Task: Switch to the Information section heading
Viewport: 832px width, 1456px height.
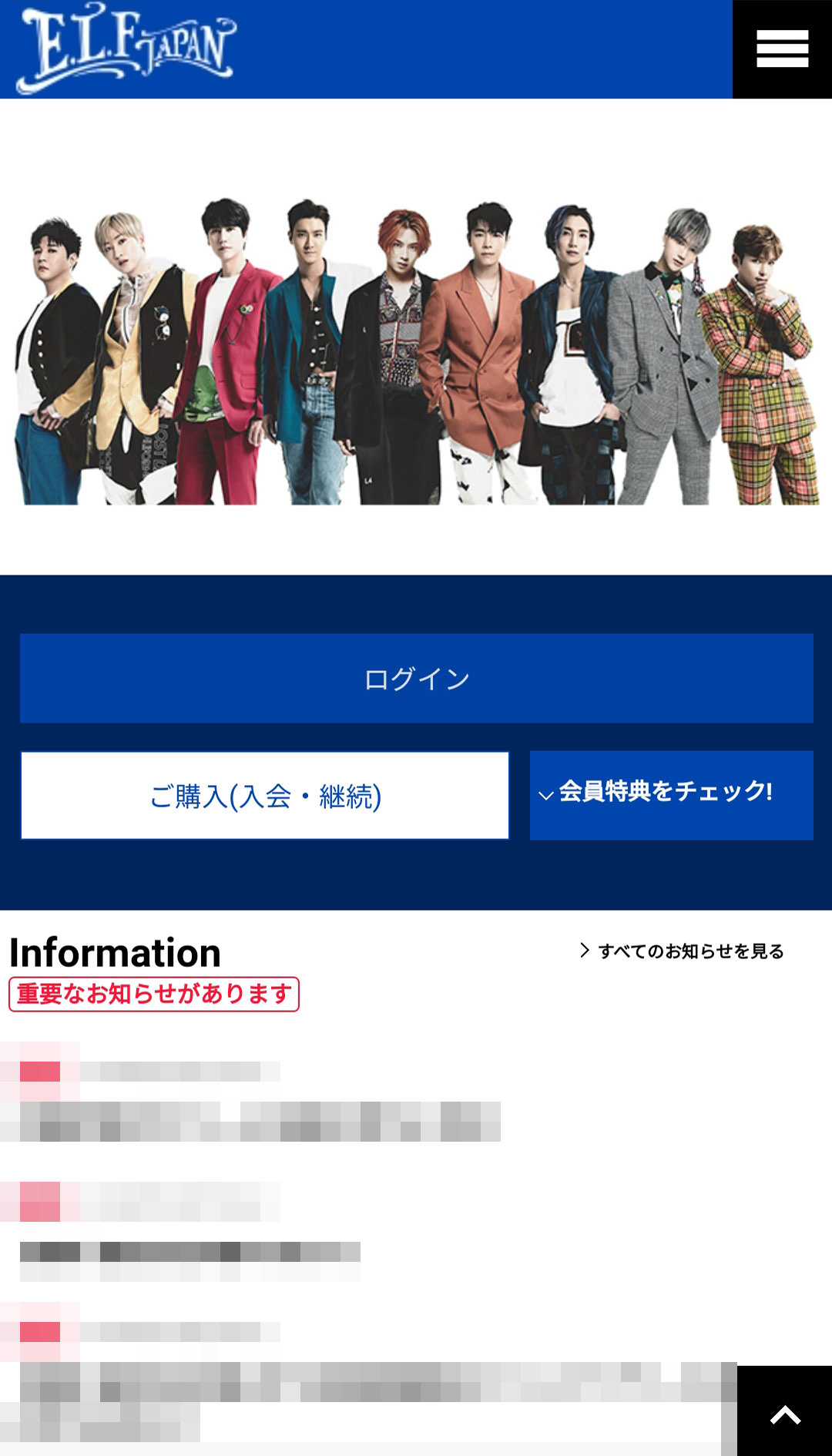Action: pos(114,953)
